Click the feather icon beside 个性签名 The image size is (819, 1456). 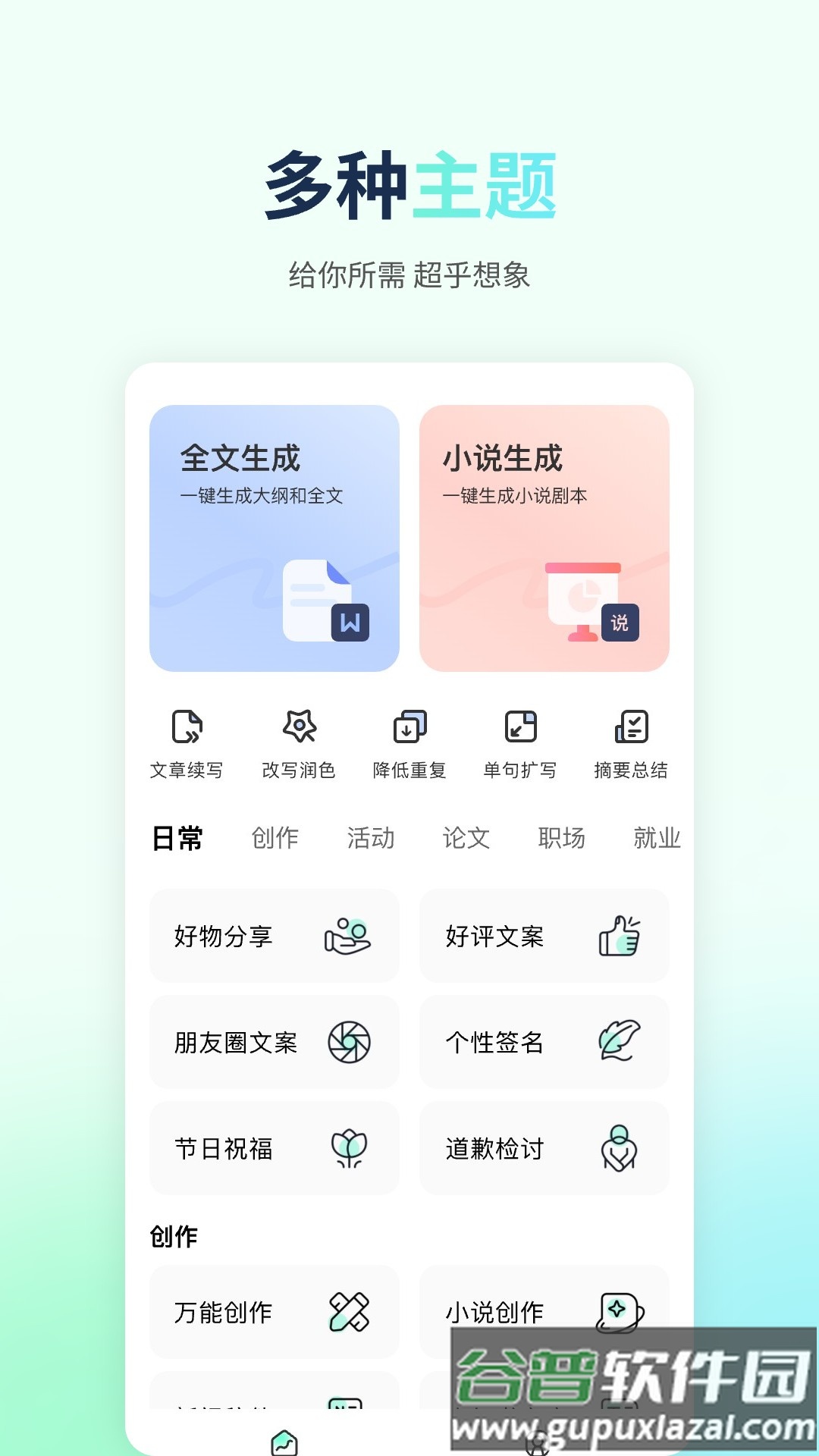point(620,1043)
